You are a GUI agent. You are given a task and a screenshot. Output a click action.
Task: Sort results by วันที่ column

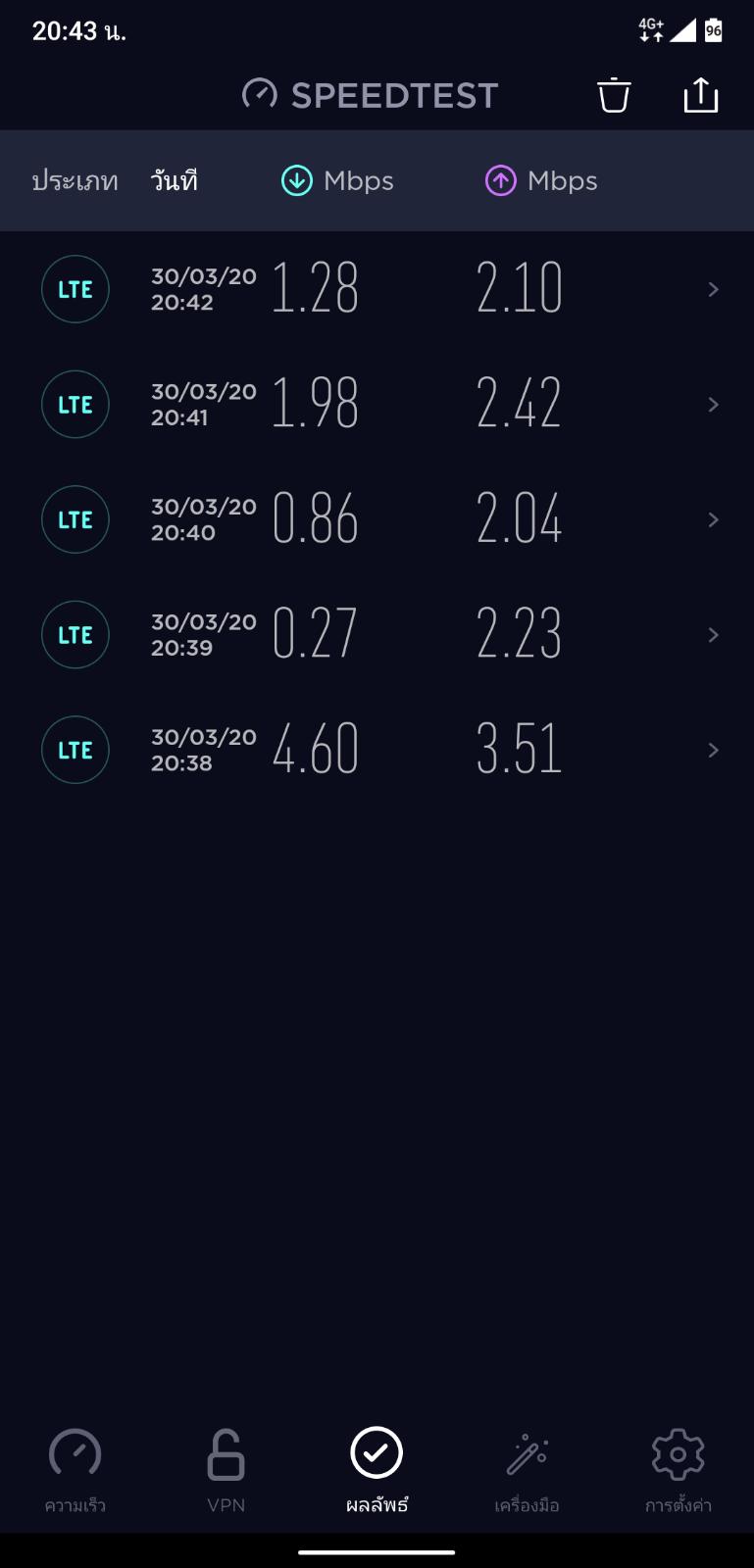(x=175, y=181)
